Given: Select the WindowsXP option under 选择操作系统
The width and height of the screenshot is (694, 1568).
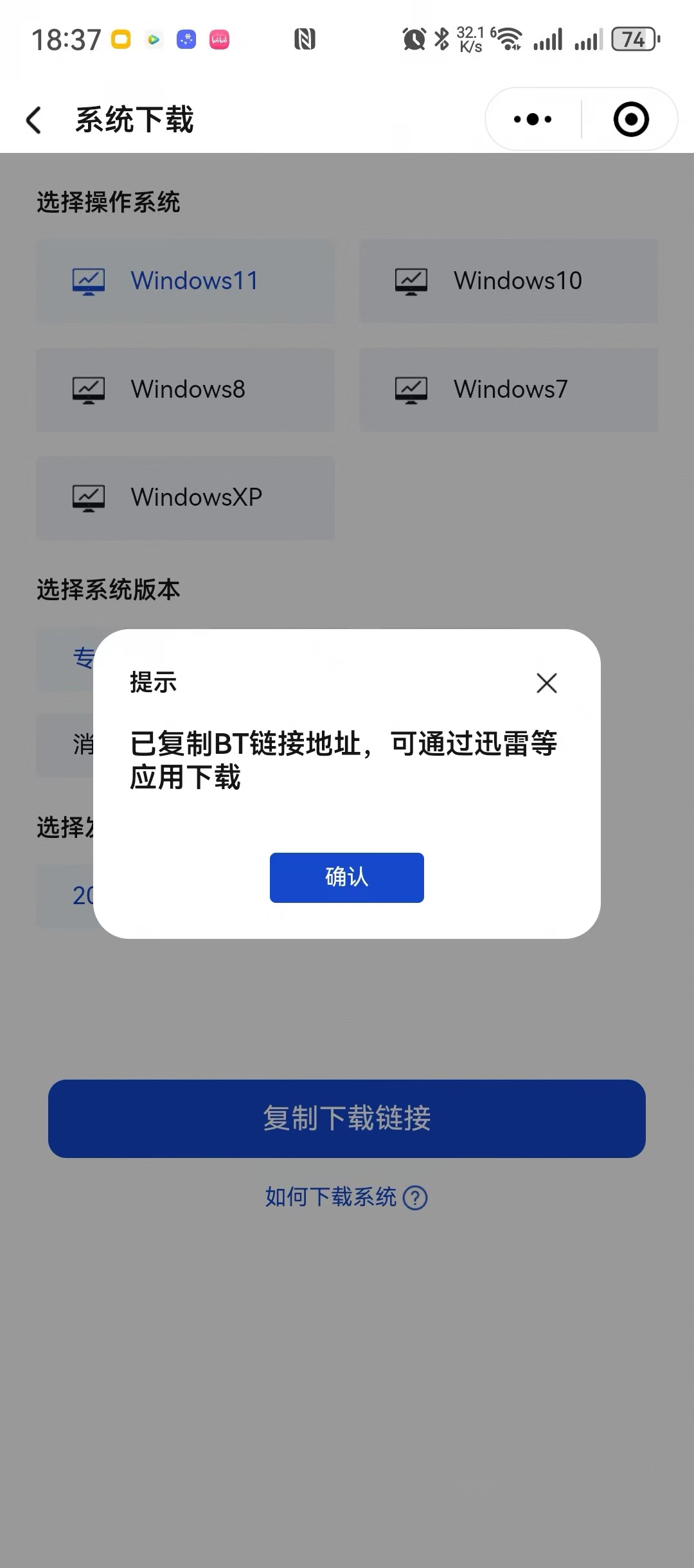Looking at the screenshot, I should pos(186,497).
